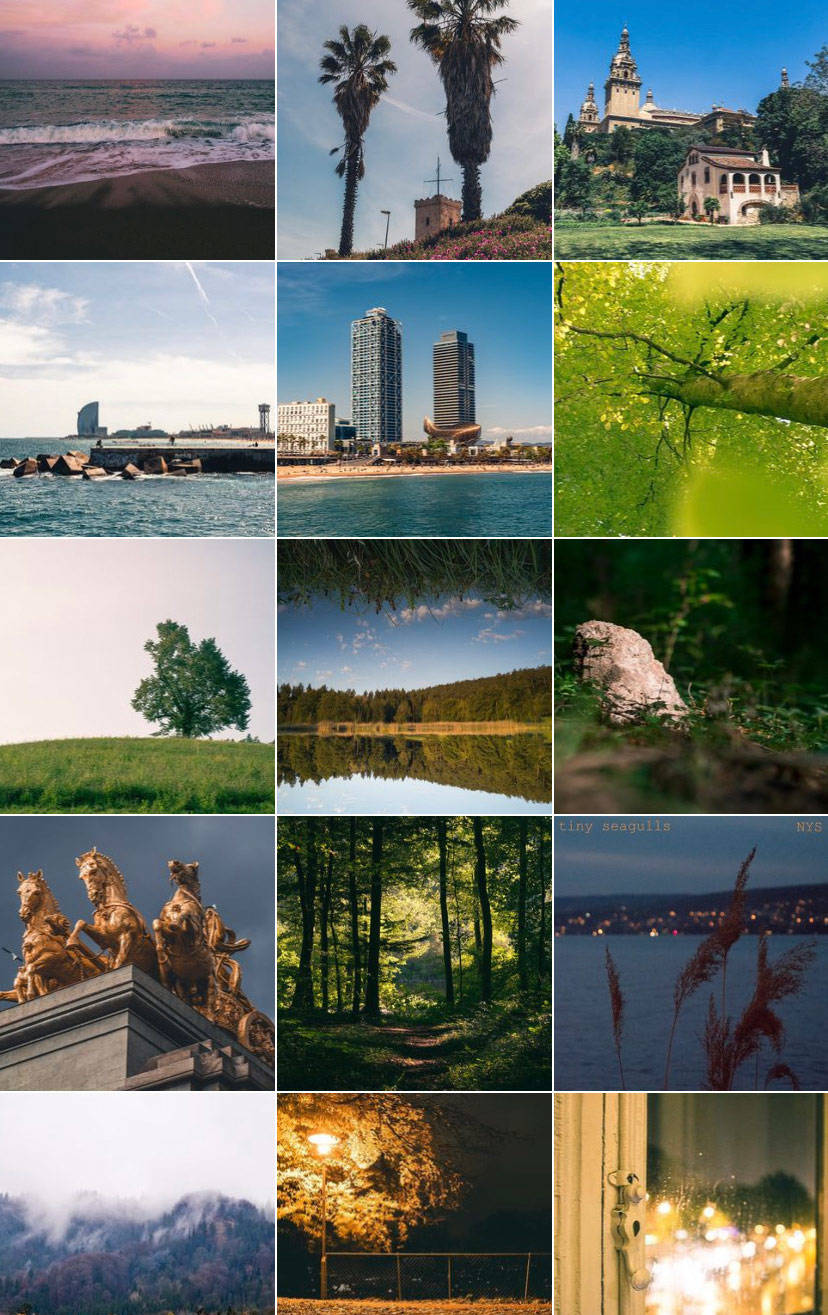Select the sea breakwater photo
This screenshot has width=828, height=1315.
(x=137, y=399)
